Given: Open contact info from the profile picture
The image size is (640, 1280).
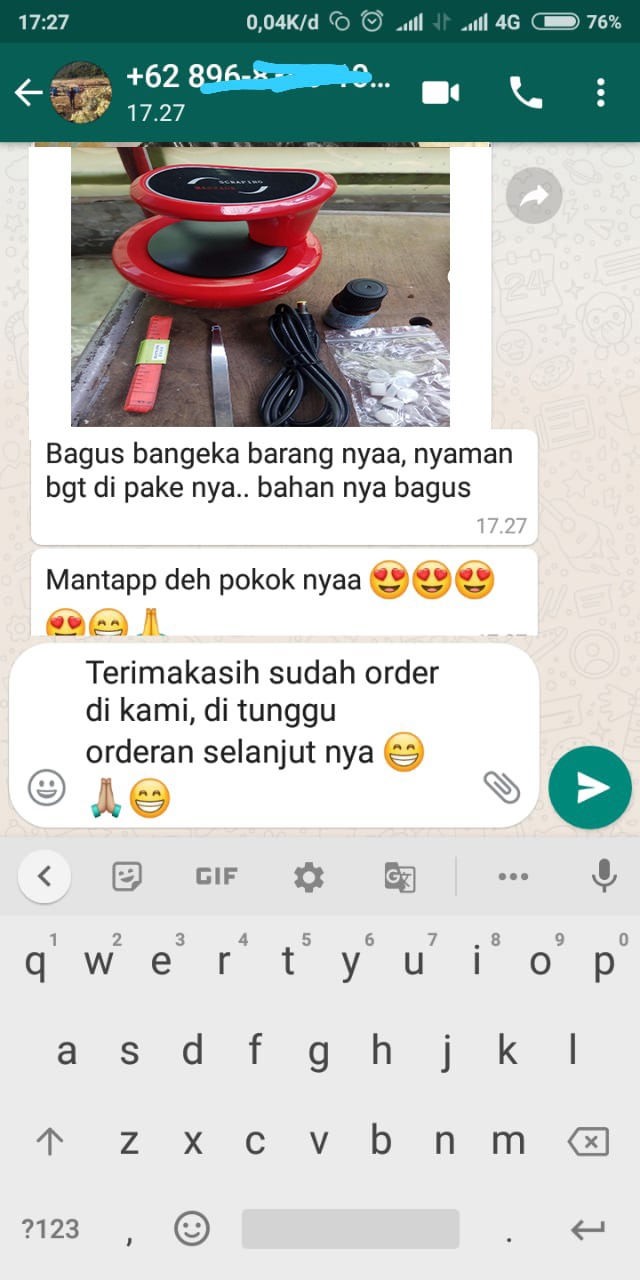Looking at the screenshot, I should [x=82, y=93].
